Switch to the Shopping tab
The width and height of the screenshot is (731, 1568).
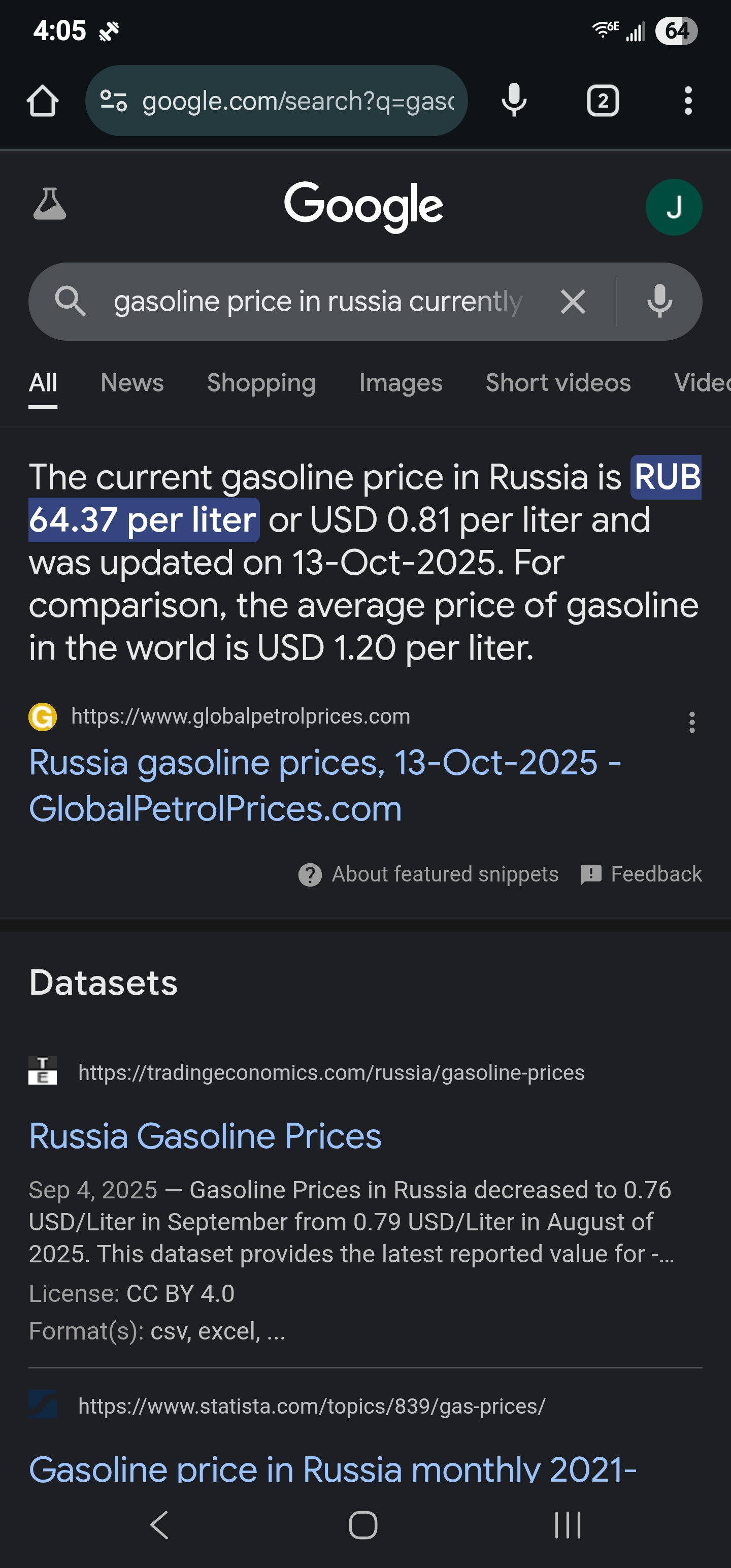[x=261, y=383]
